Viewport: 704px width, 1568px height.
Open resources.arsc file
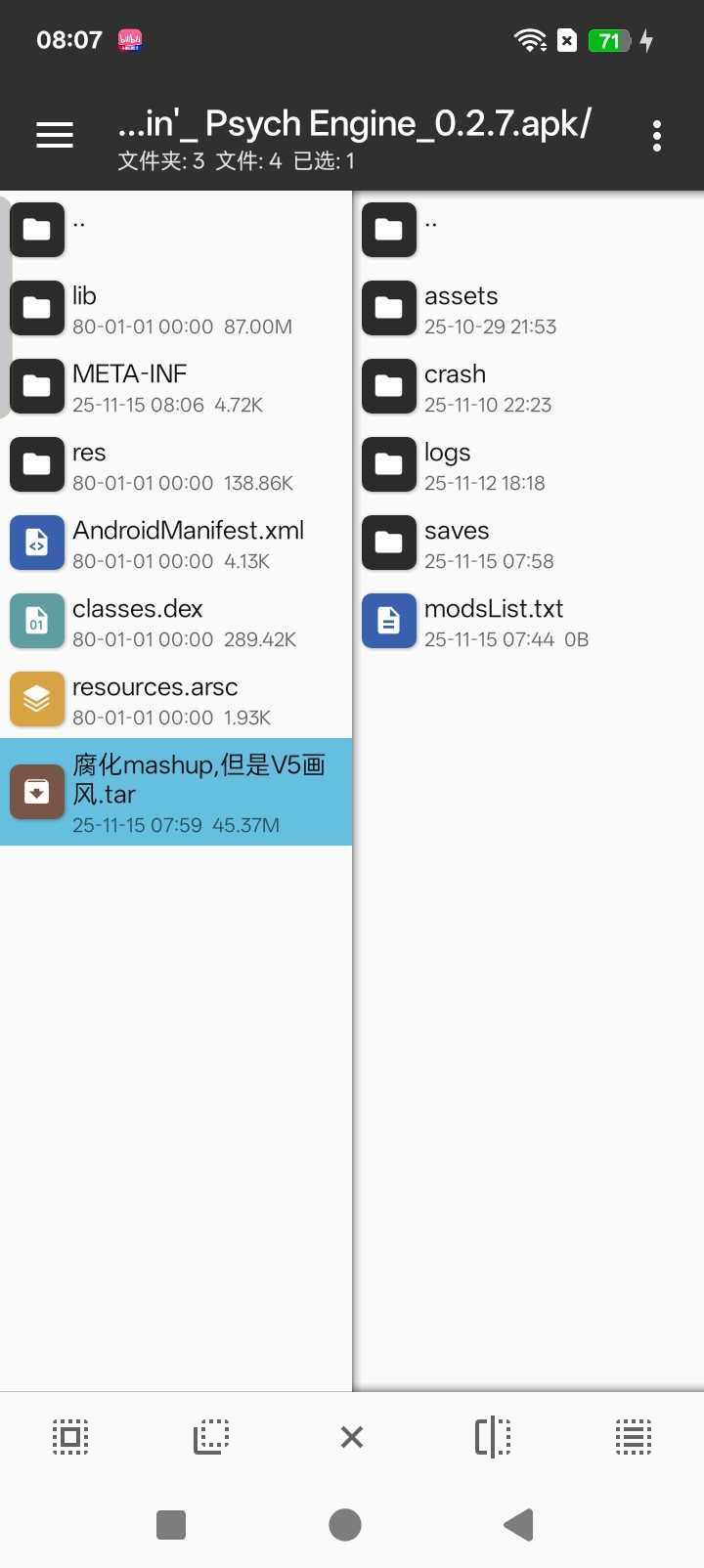[176, 700]
